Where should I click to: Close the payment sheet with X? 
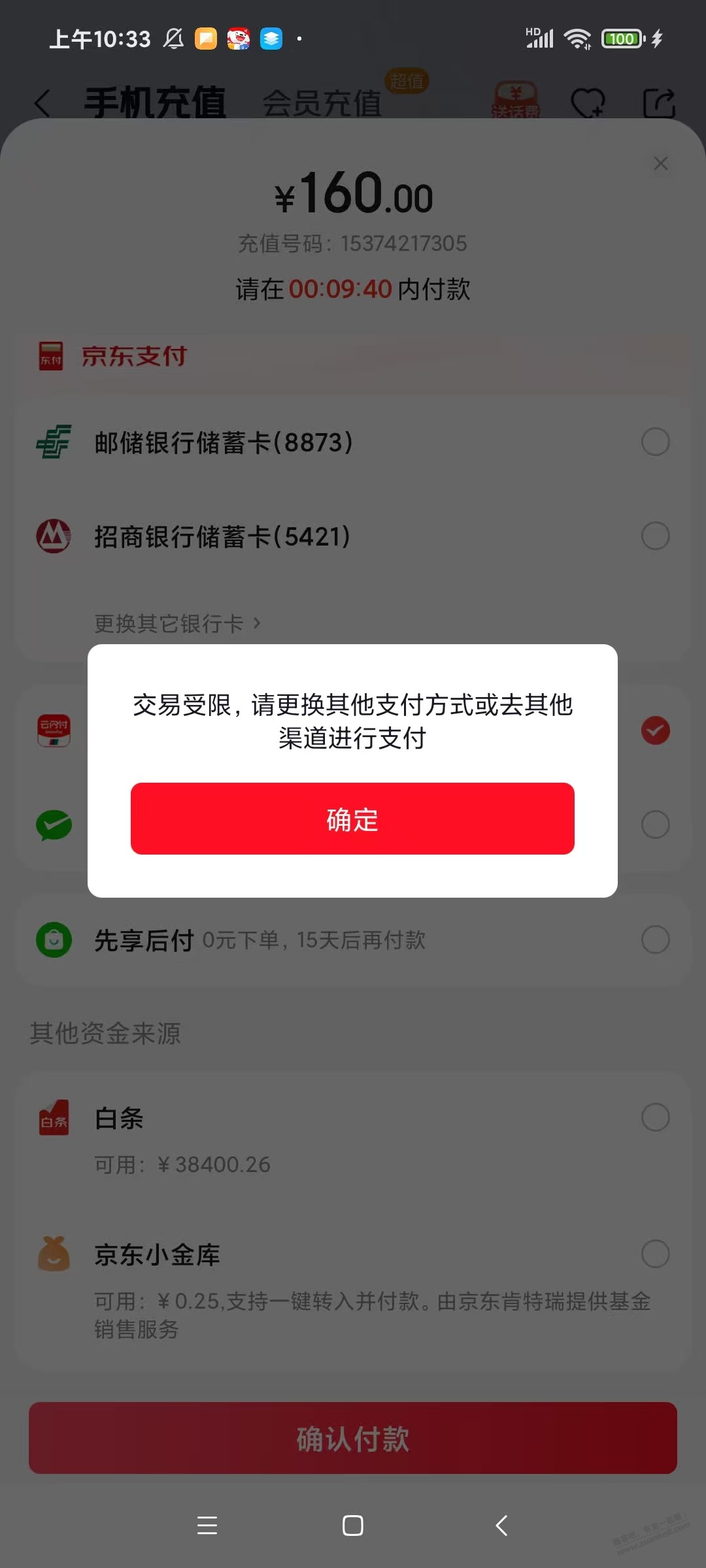point(661,163)
